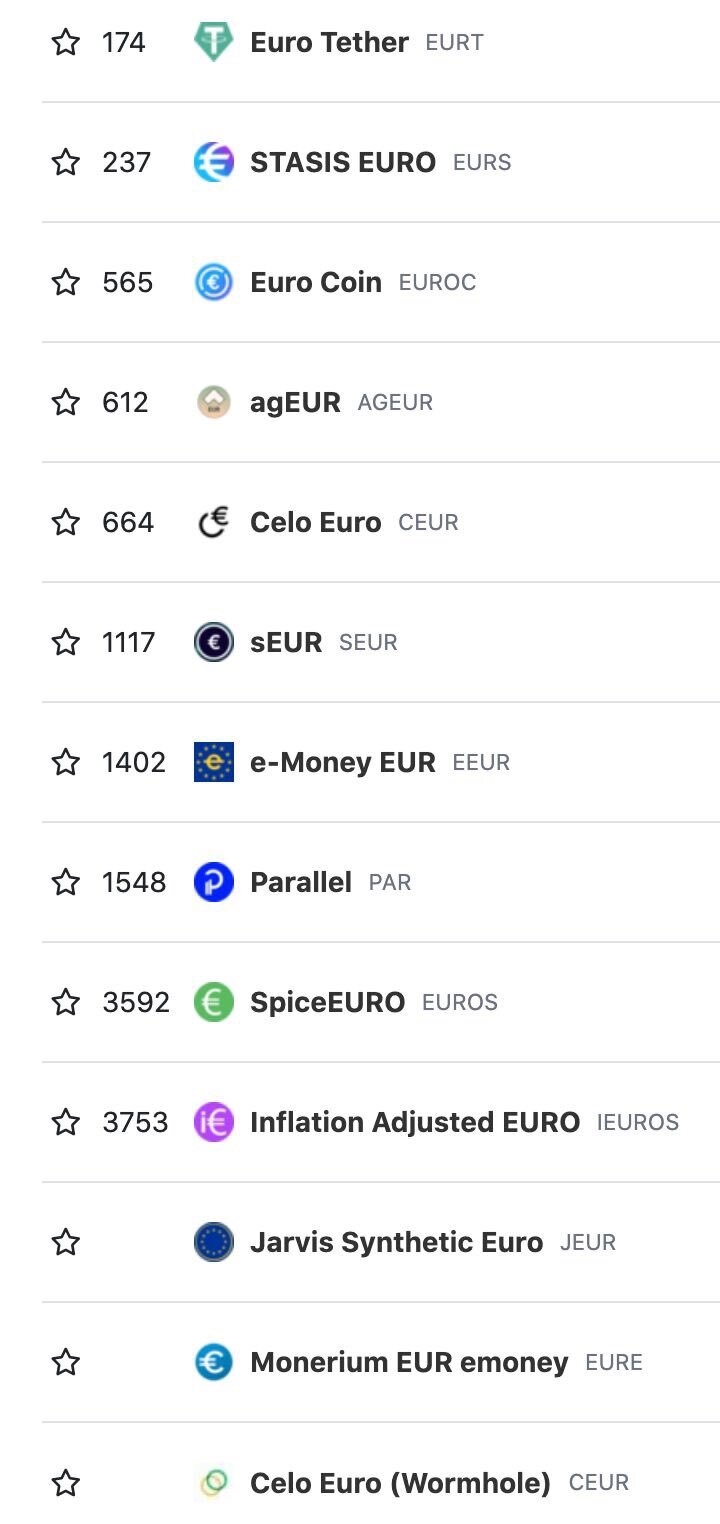Screen dimensions: 720x1524
Task: Add Euro Tether to the watchlist star
Action: point(66,42)
